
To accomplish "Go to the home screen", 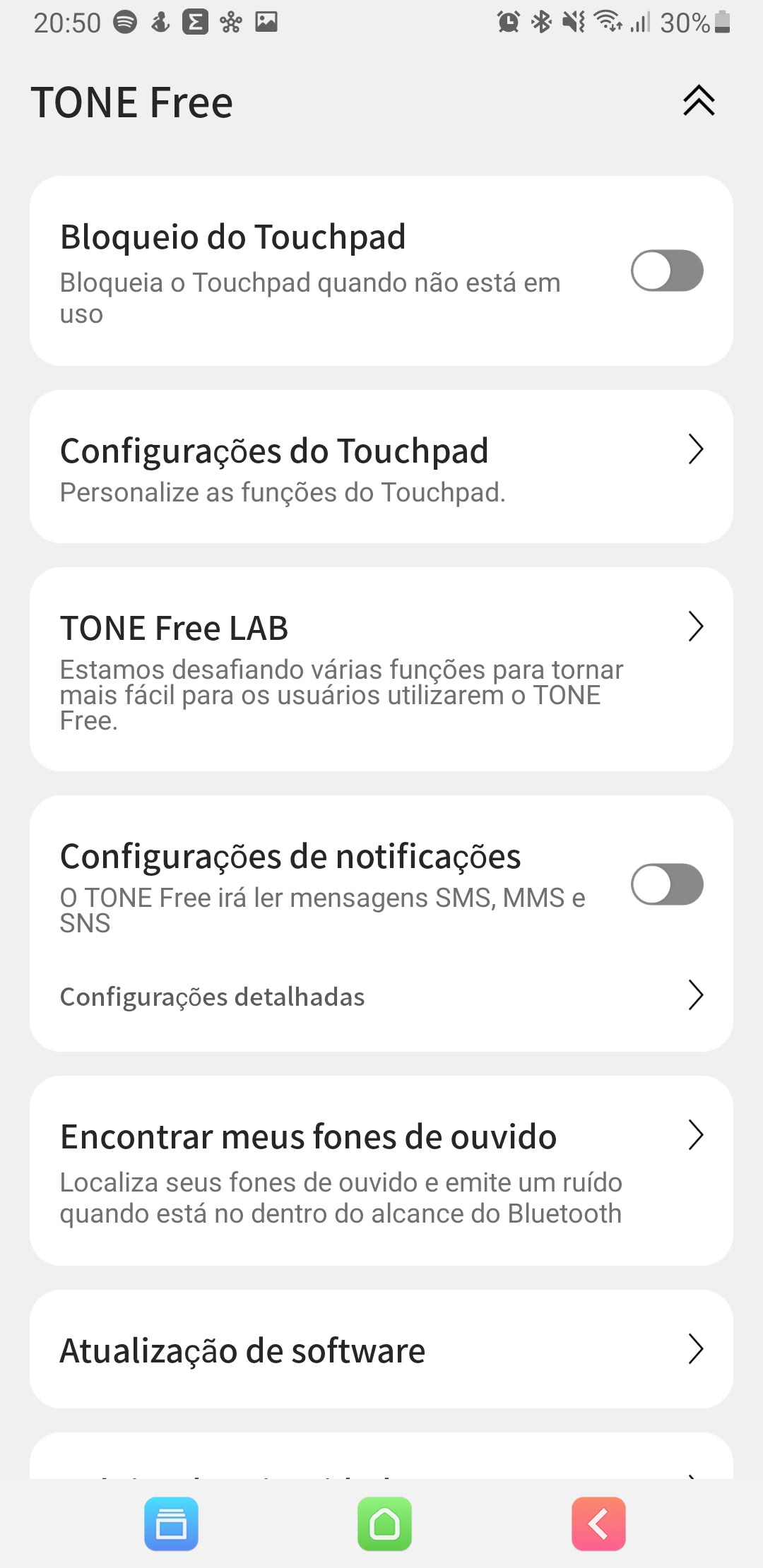I will 384,1524.
